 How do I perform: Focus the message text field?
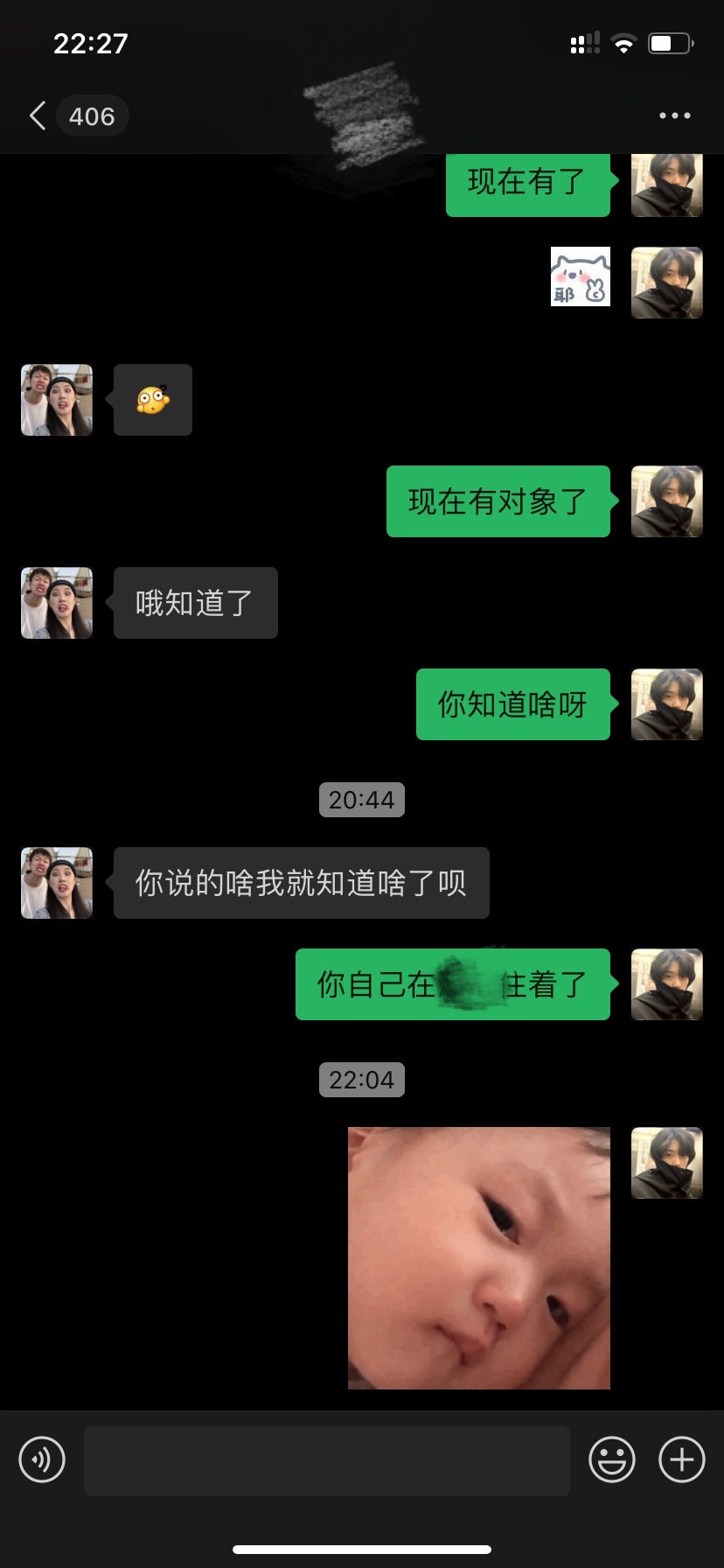(326, 1460)
